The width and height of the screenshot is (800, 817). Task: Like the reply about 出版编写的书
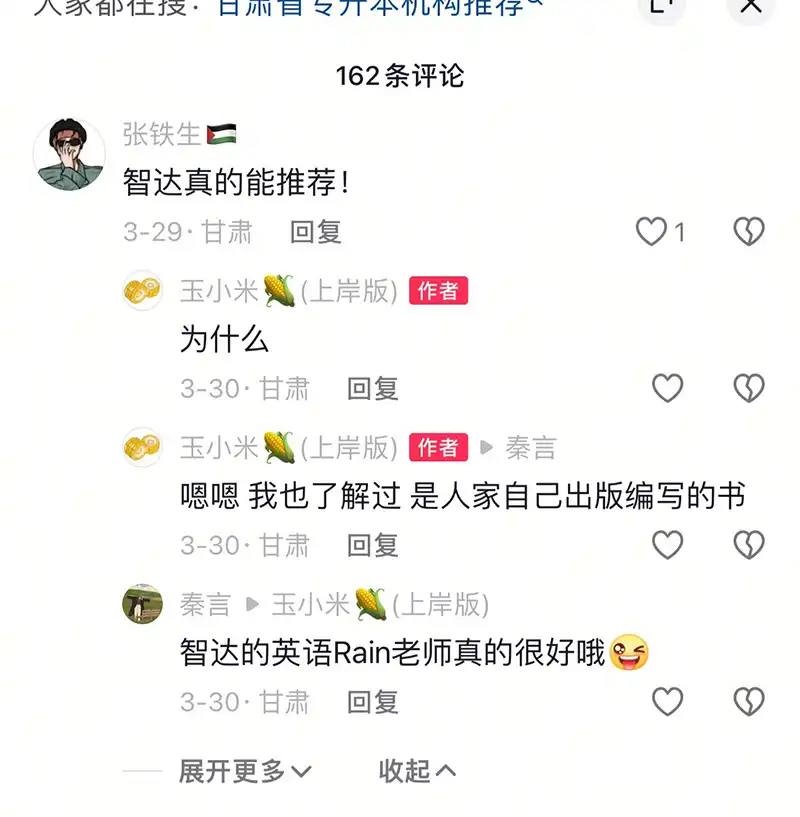pyautogui.click(x=667, y=545)
